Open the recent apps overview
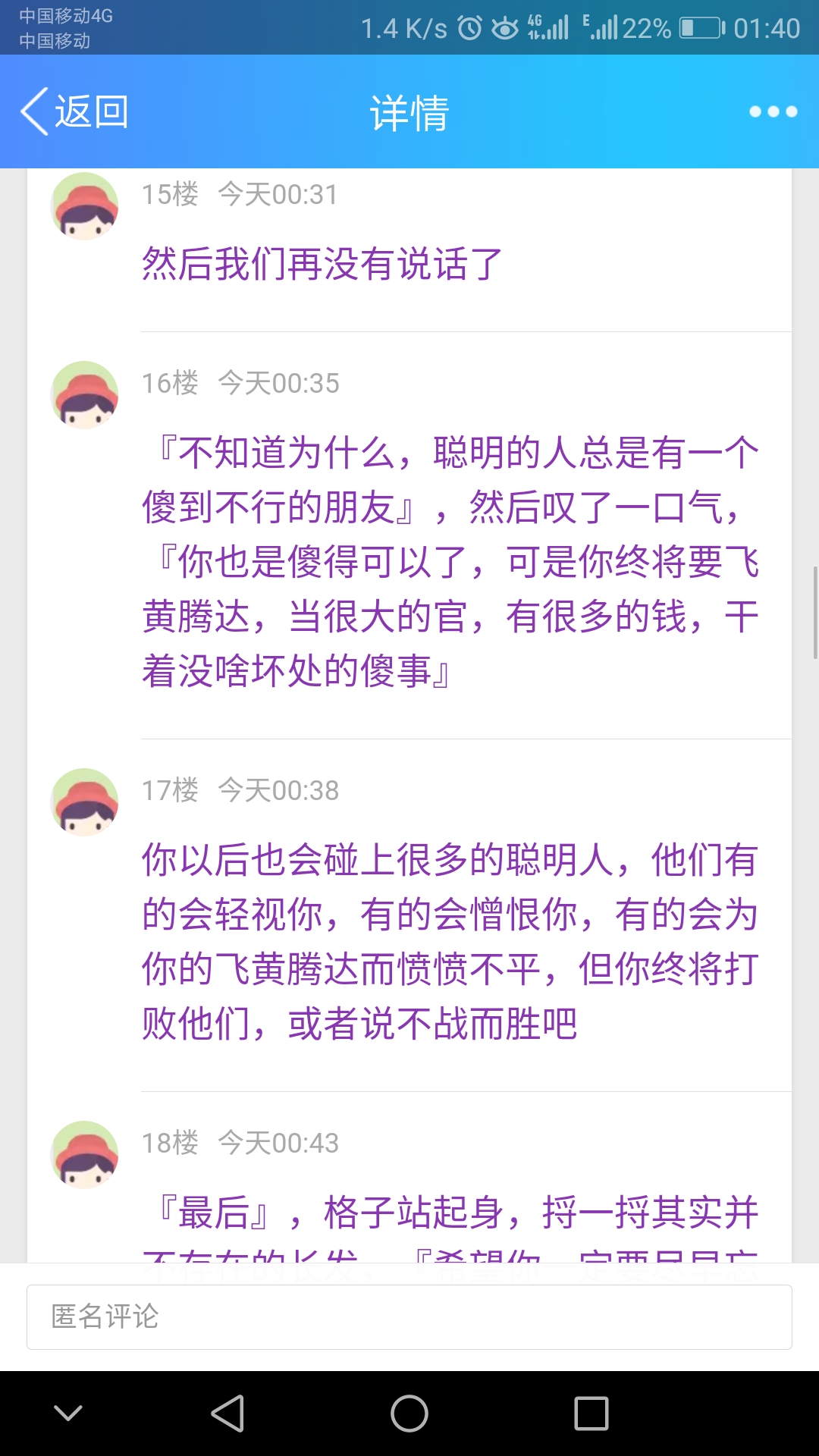This screenshot has height=1456, width=819. click(x=591, y=1414)
